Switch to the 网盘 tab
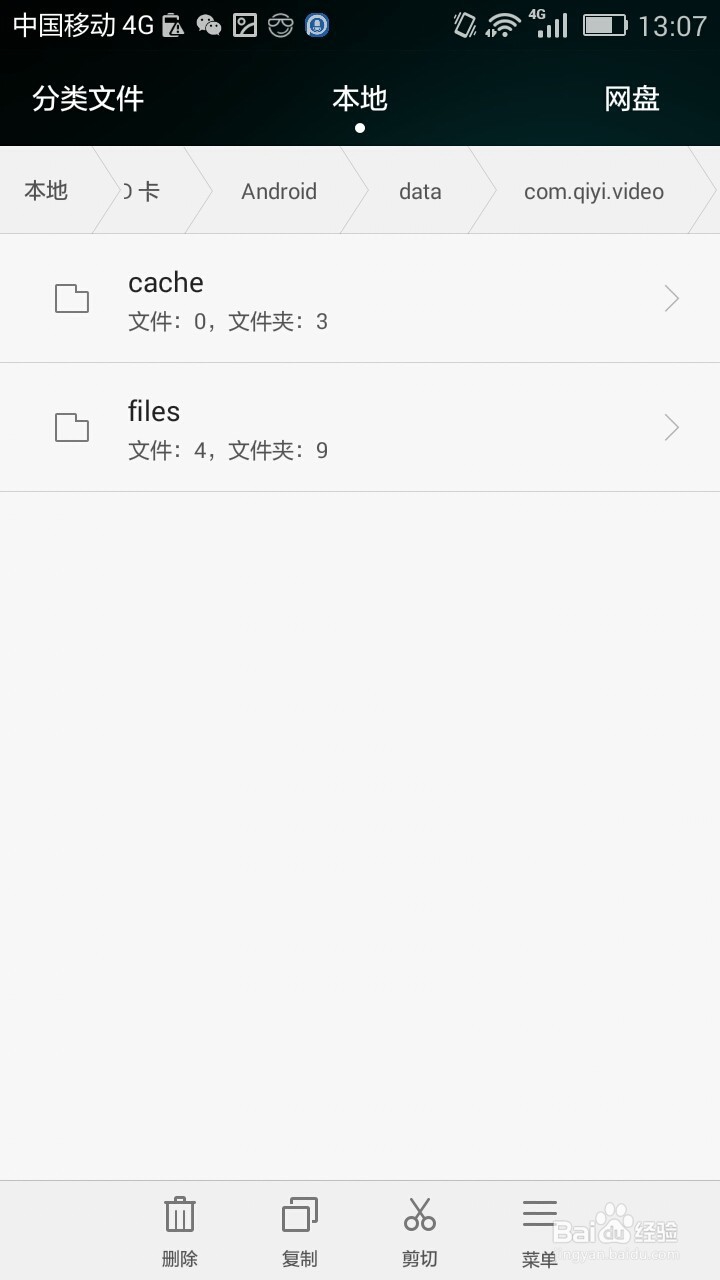This screenshot has height=1280, width=720. [x=632, y=99]
